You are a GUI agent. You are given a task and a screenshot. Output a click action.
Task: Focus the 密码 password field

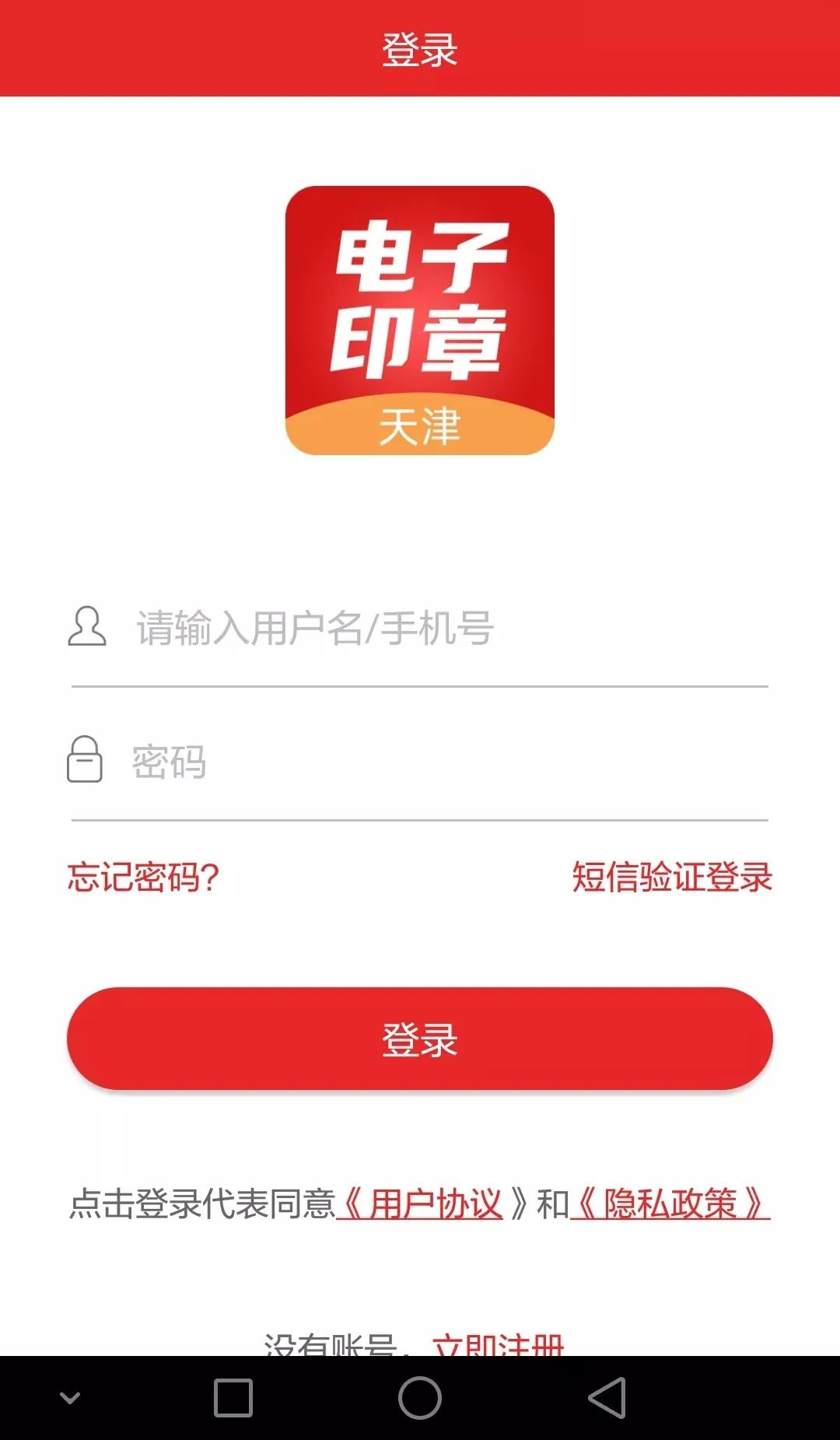click(x=420, y=761)
